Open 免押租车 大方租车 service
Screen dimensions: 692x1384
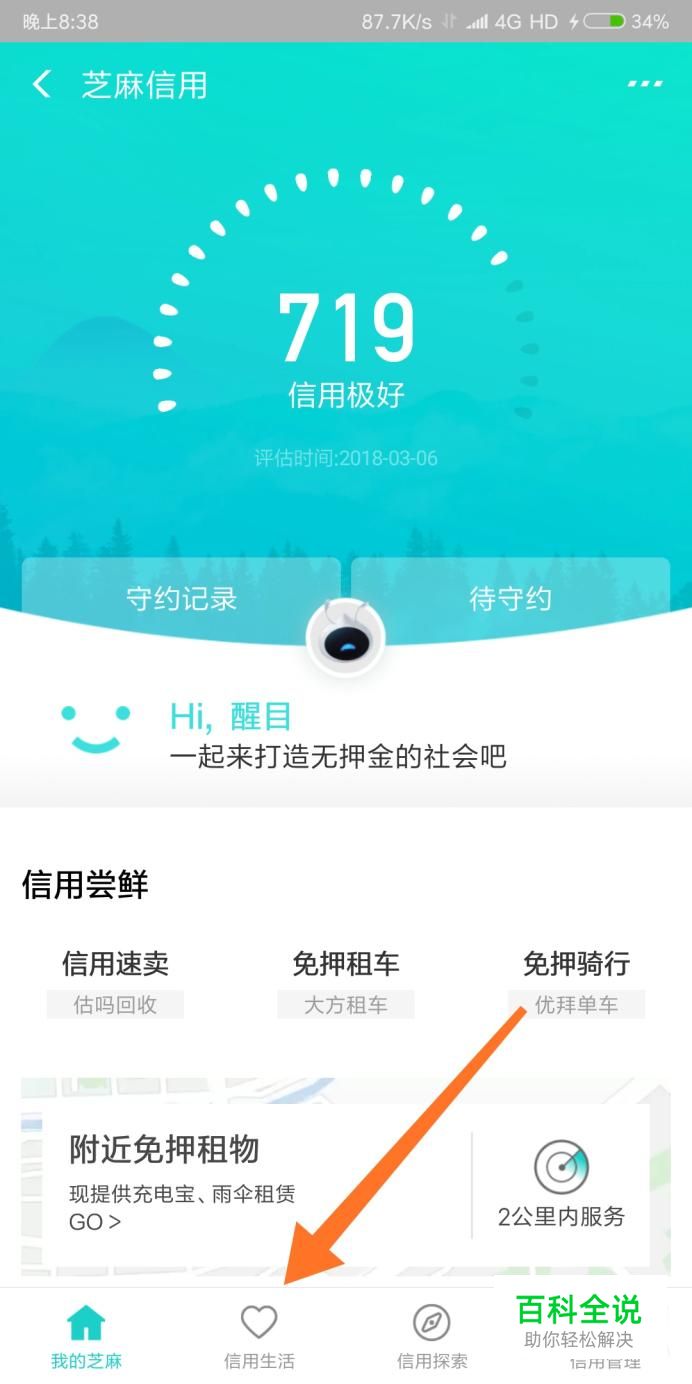pos(346,982)
